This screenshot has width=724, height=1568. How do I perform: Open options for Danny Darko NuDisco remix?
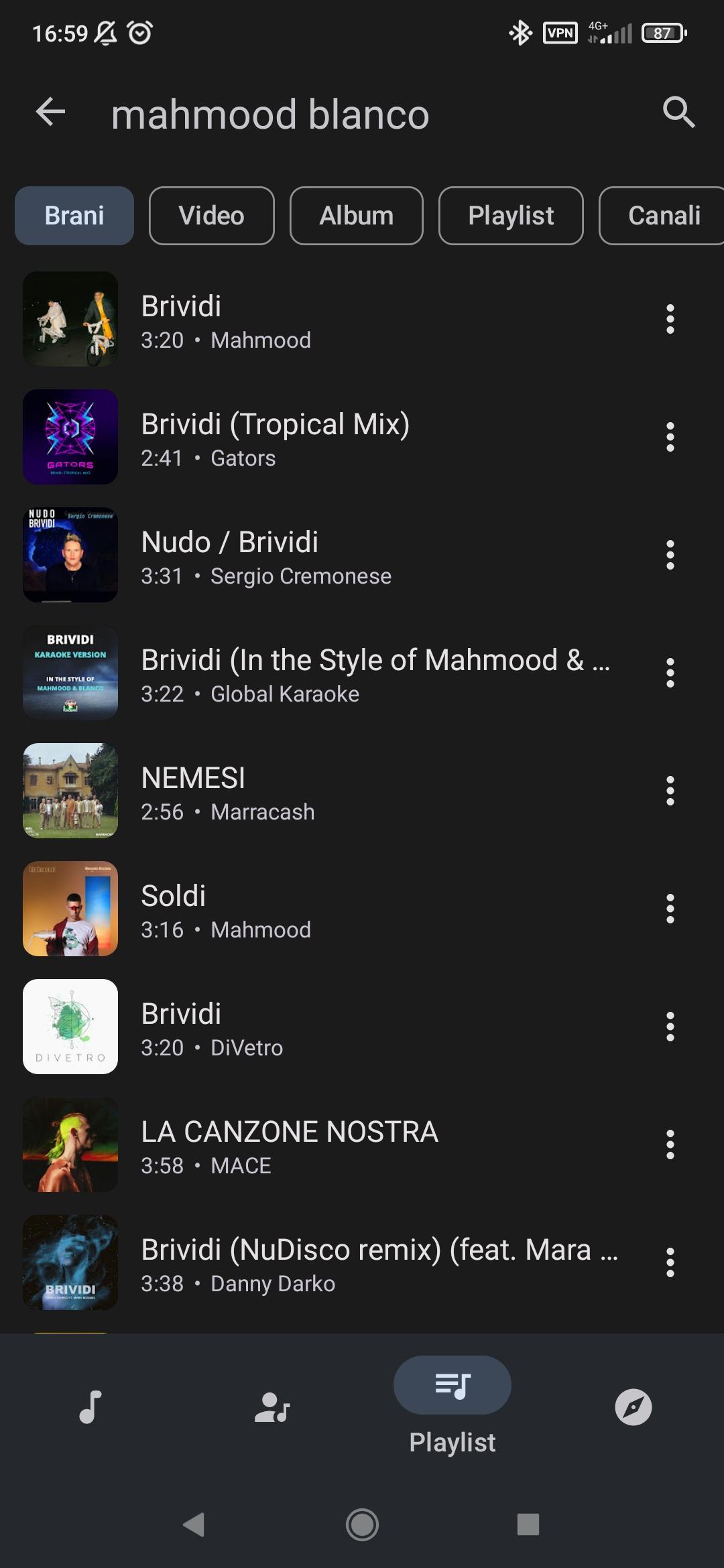click(x=670, y=1262)
